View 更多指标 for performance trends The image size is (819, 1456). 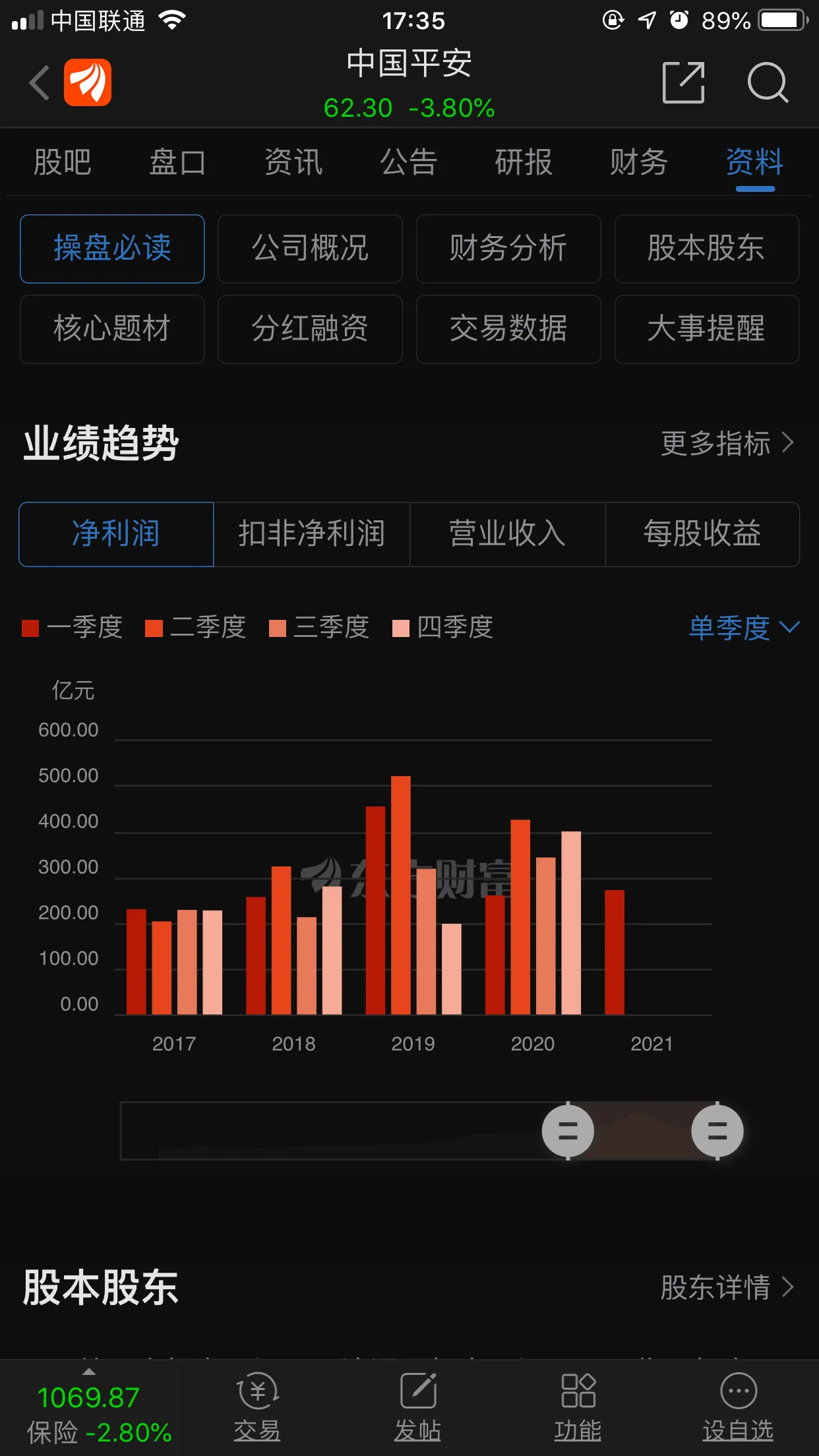(x=727, y=443)
